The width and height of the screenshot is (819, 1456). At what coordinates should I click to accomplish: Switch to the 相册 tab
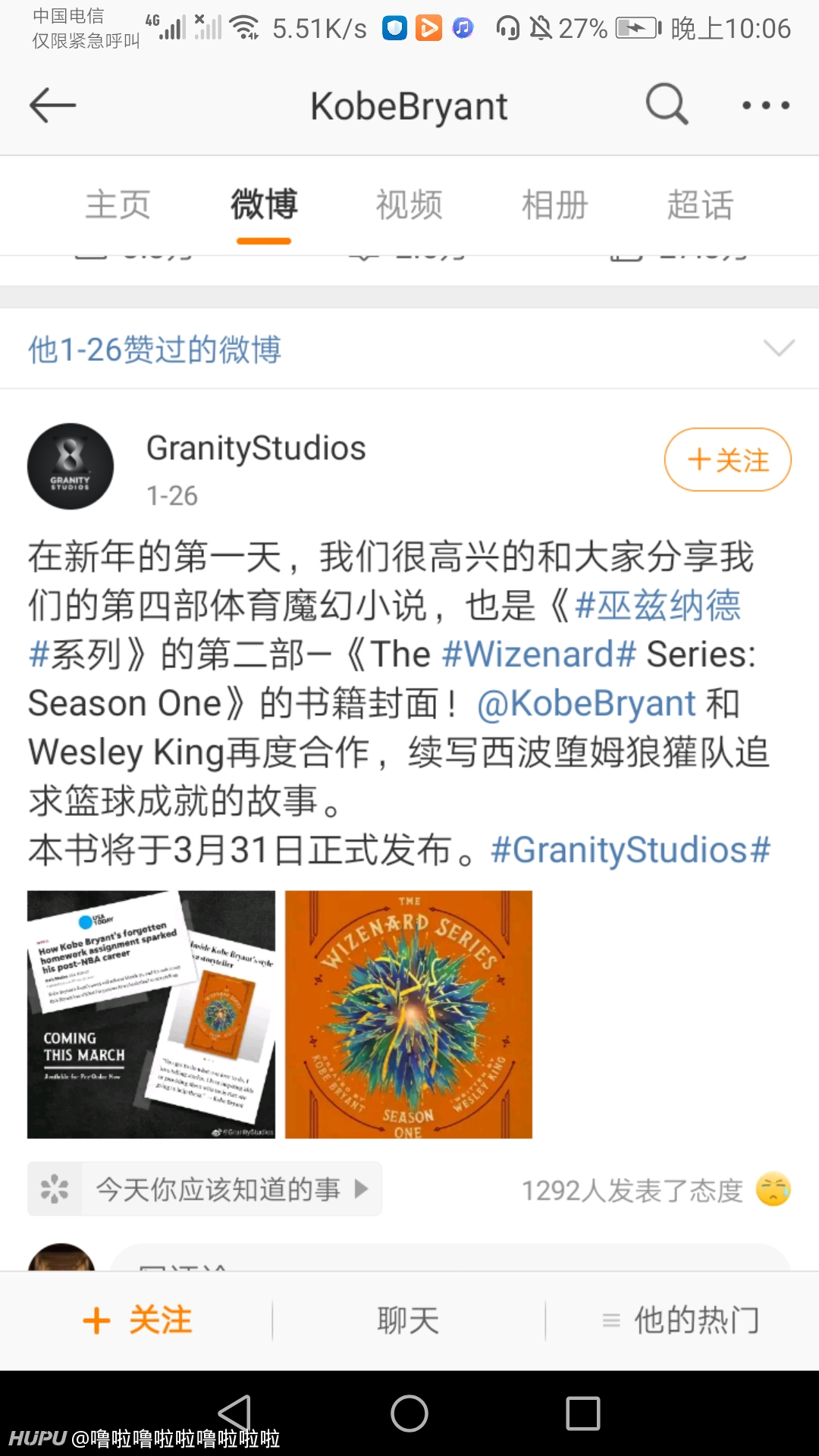[x=555, y=205]
